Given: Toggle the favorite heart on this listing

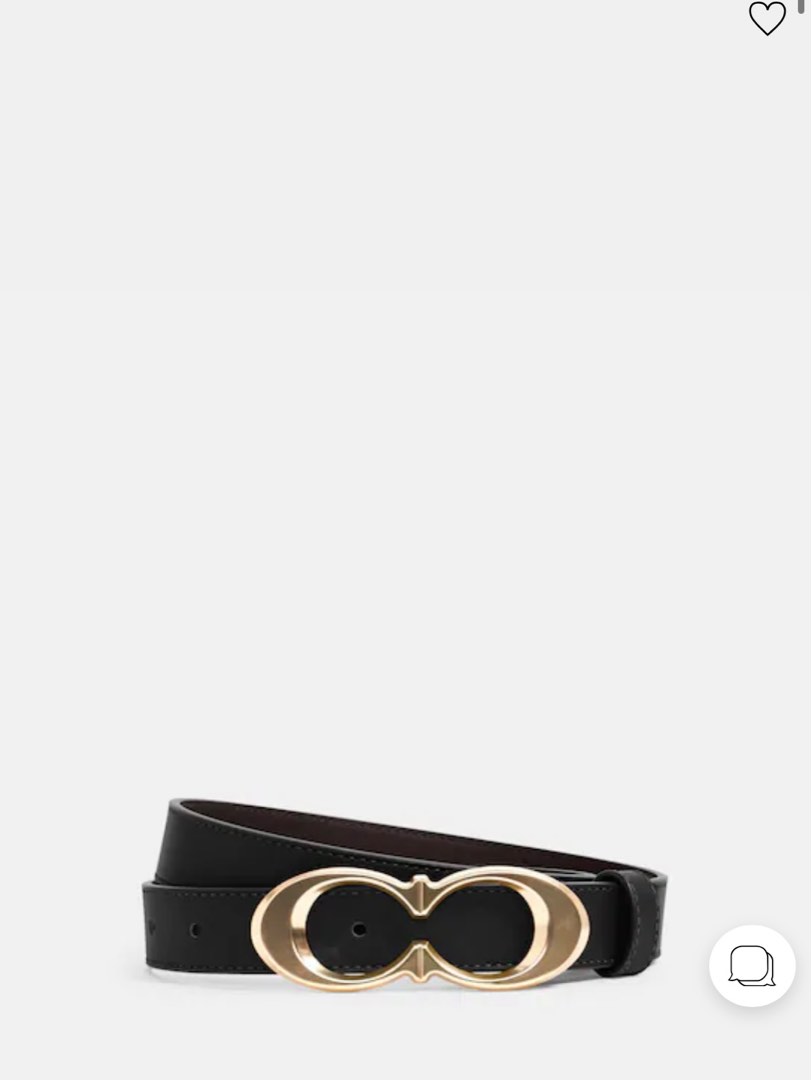Looking at the screenshot, I should pyautogui.click(x=768, y=20).
